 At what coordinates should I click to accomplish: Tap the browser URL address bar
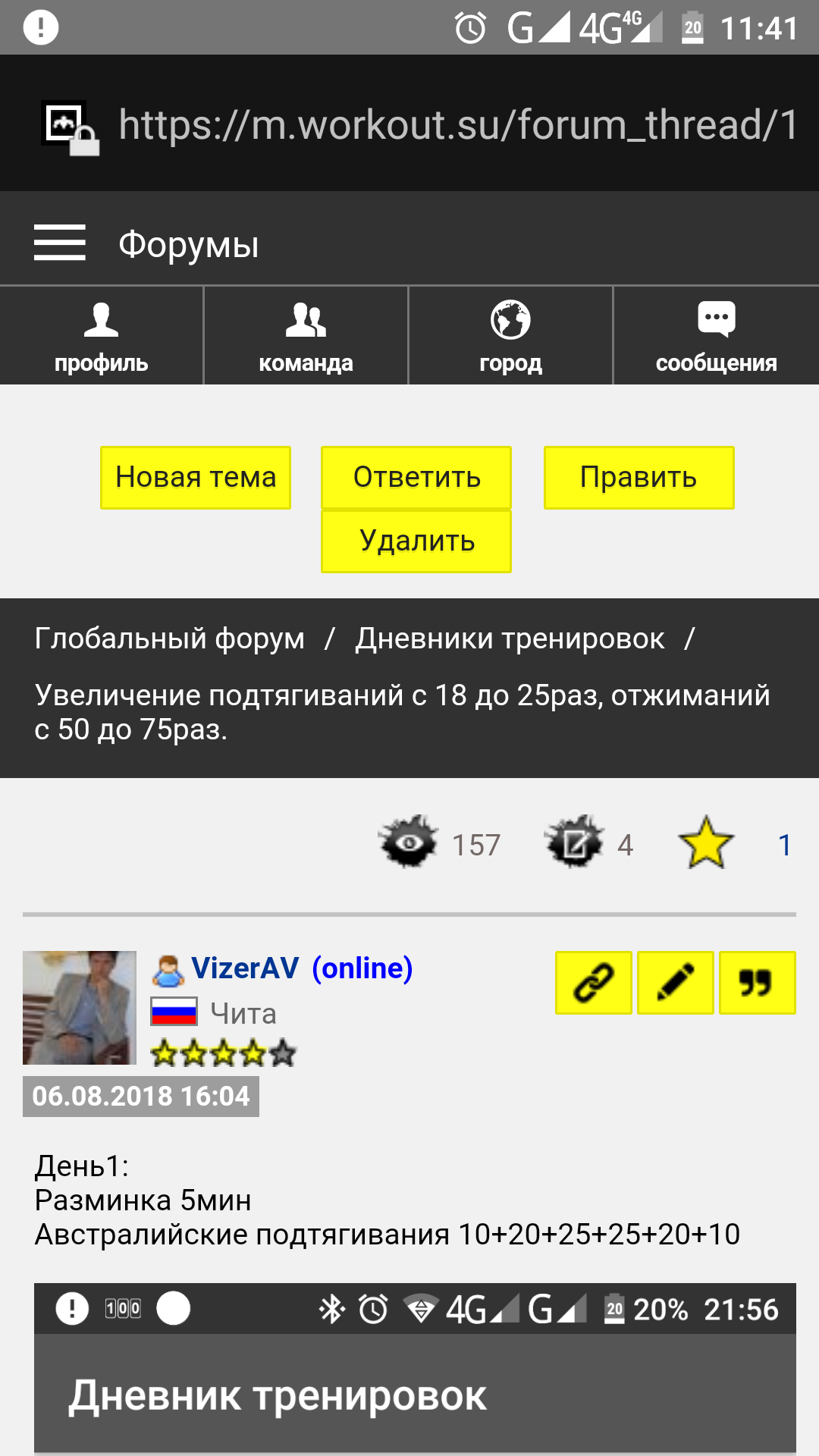click(x=455, y=124)
